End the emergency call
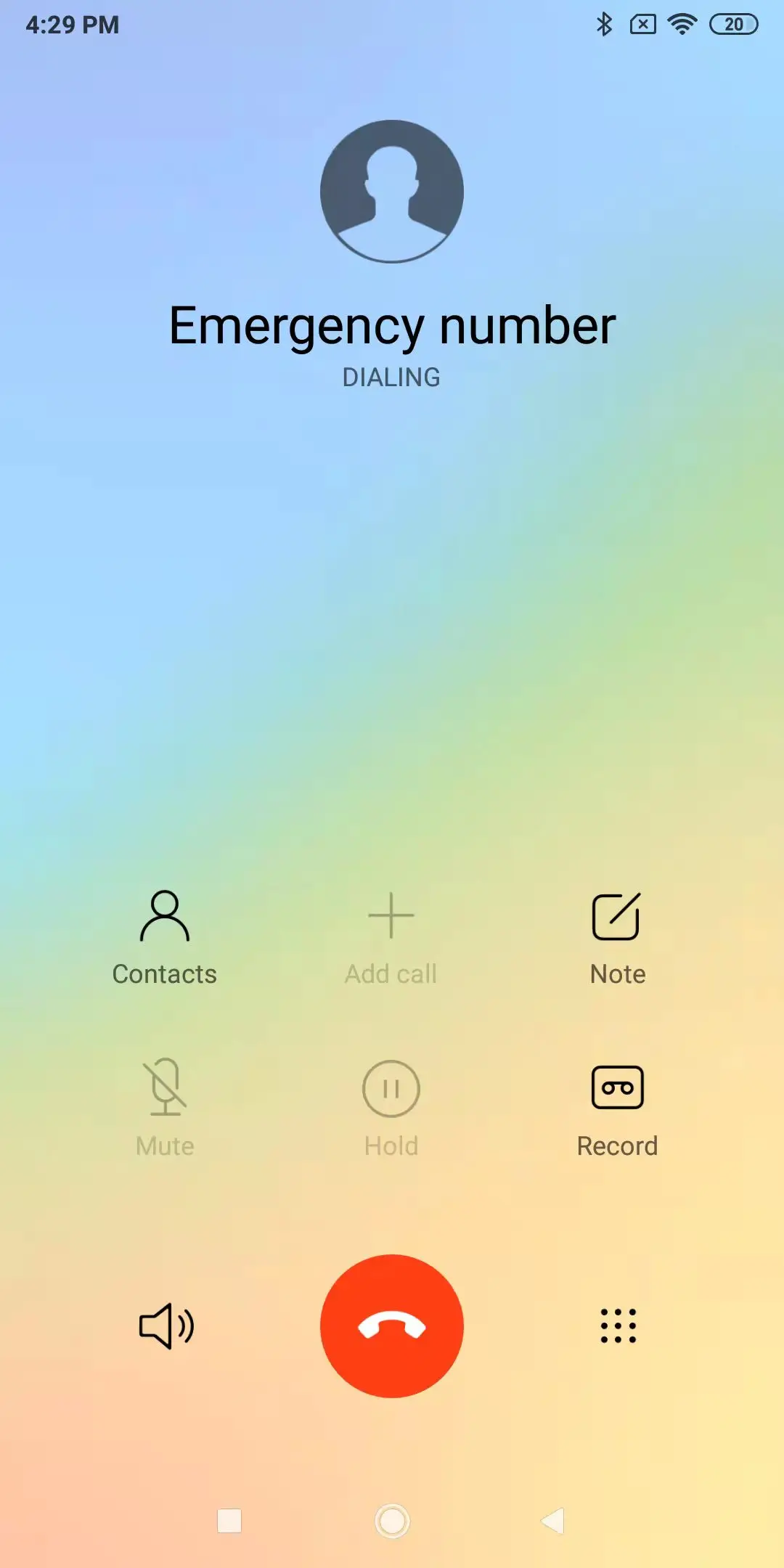 coord(392,1326)
